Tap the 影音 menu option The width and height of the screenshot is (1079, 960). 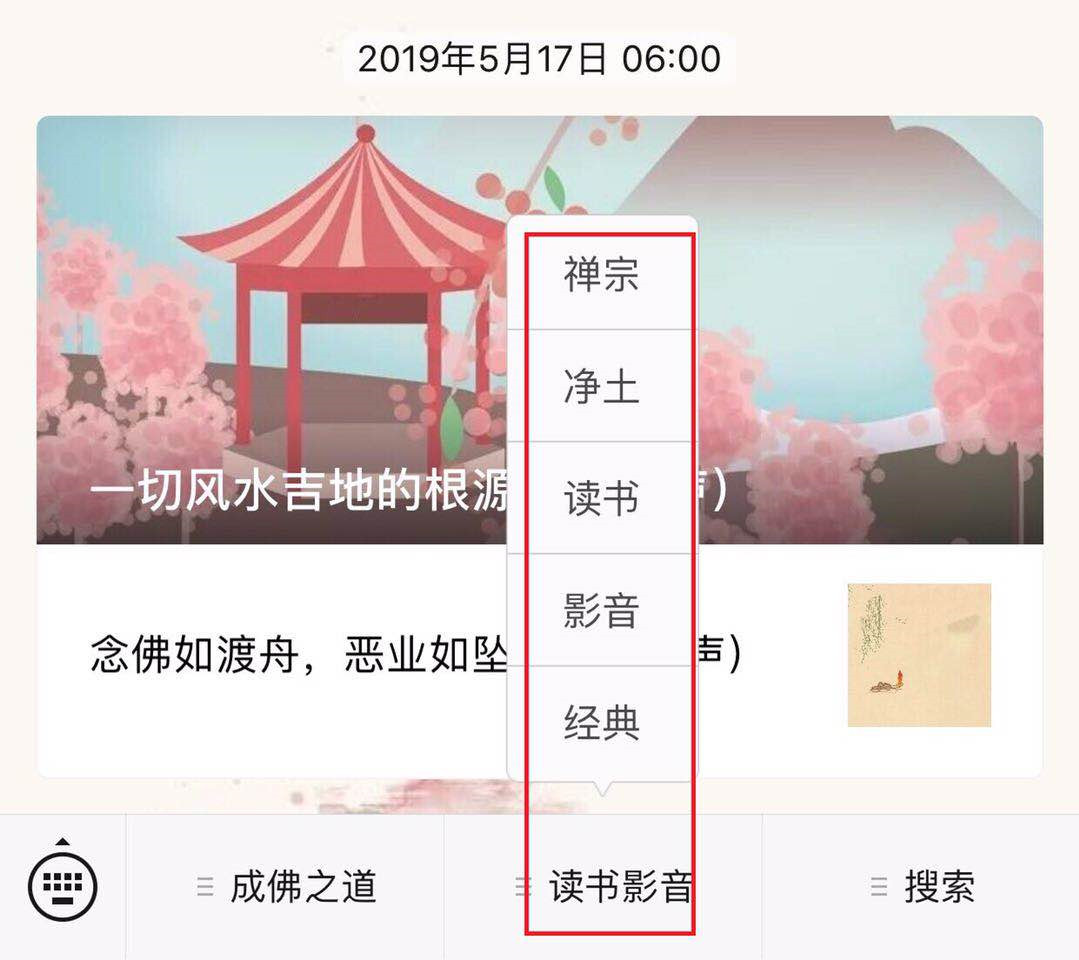click(x=601, y=610)
